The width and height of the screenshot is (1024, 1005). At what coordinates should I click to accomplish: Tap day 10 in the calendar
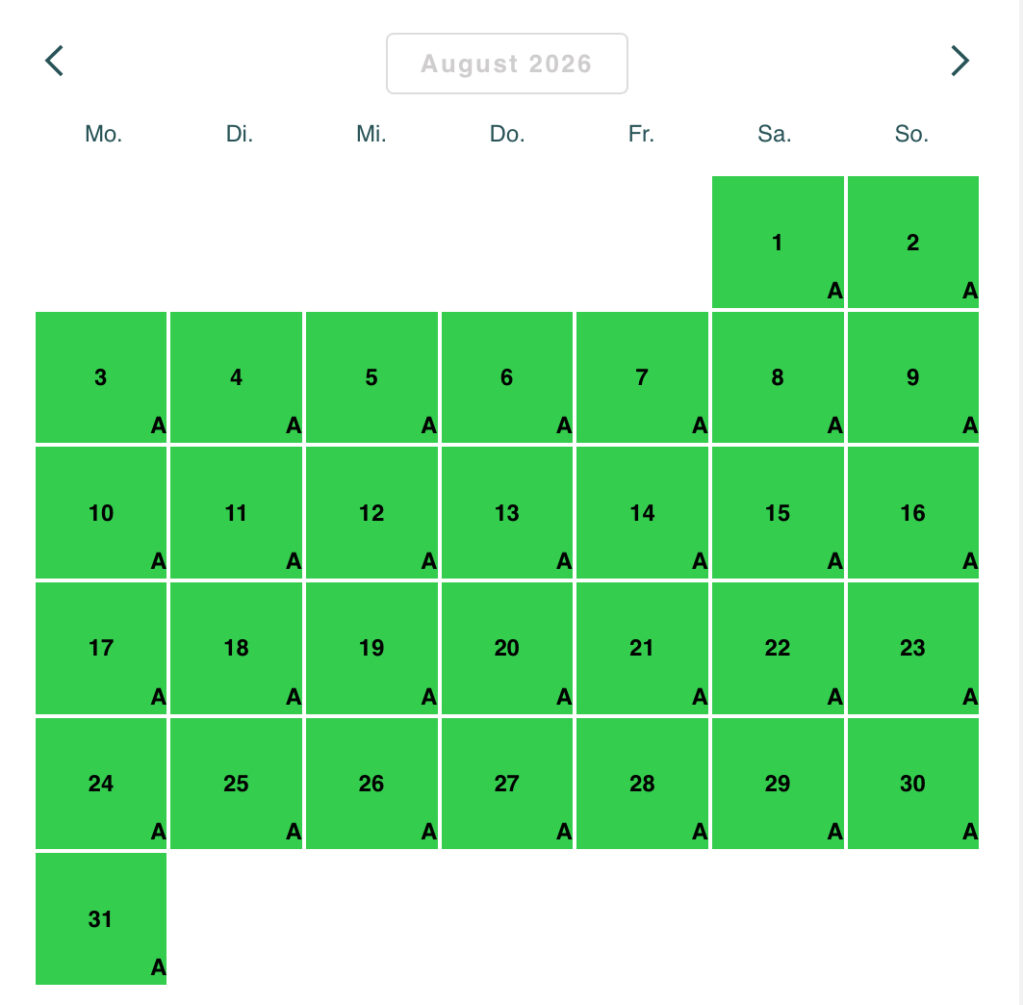101,513
